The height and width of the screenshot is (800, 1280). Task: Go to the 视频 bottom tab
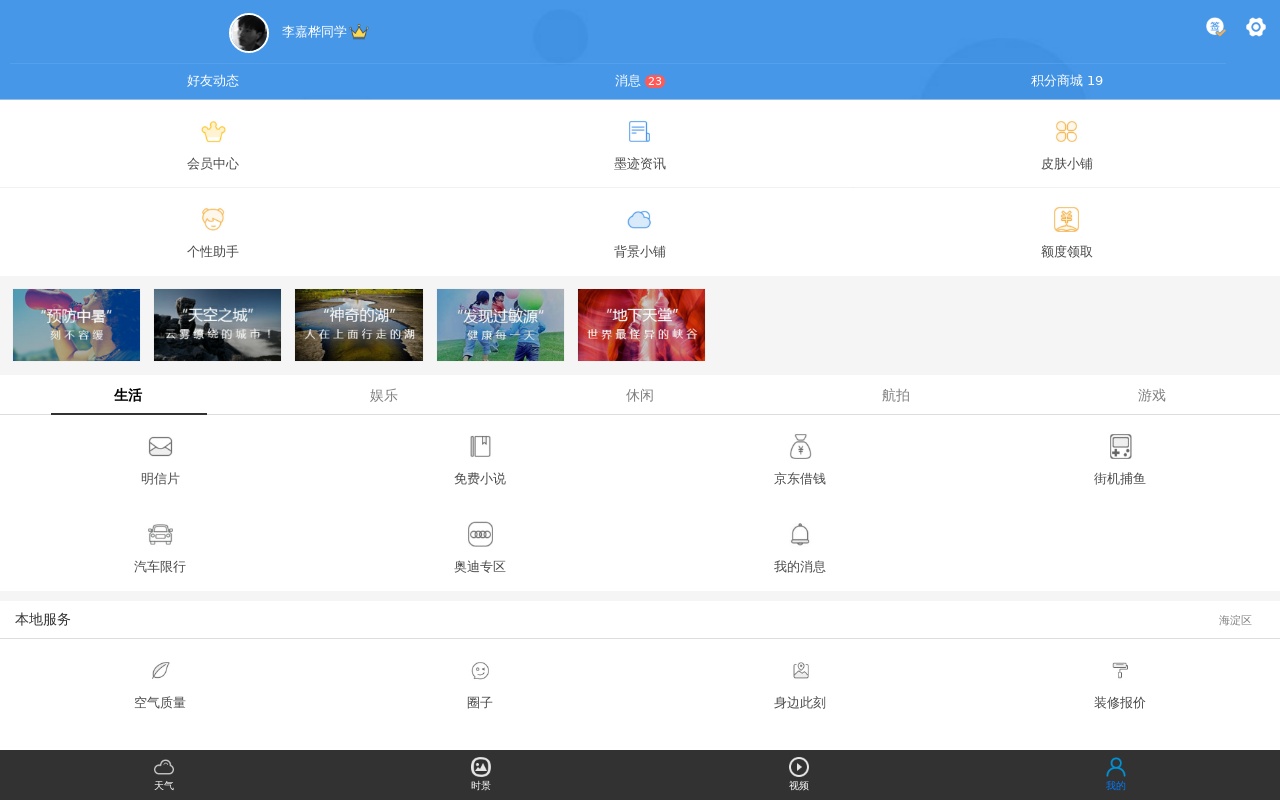tap(798, 775)
